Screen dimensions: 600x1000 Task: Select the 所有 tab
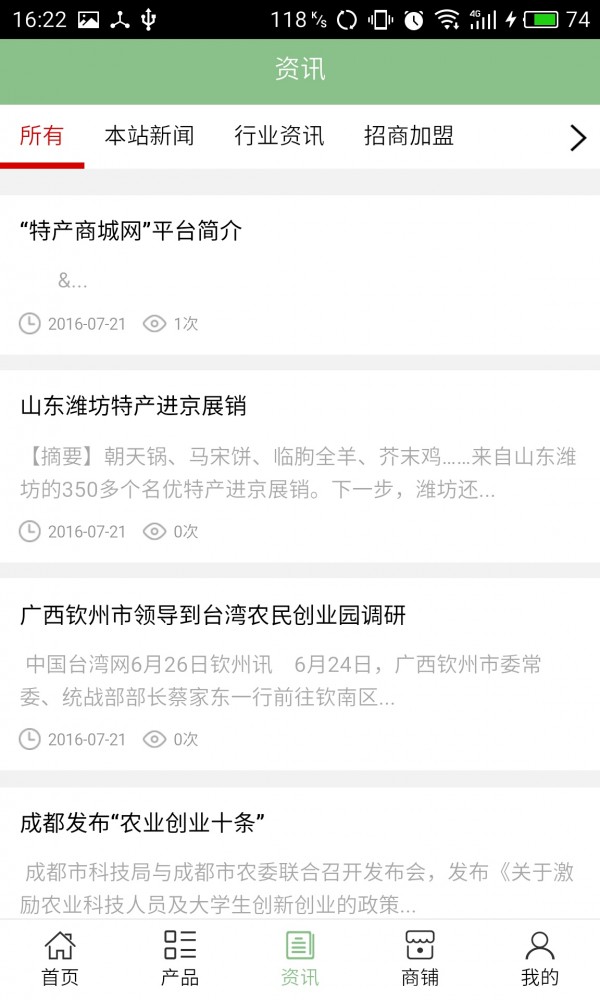coord(42,137)
